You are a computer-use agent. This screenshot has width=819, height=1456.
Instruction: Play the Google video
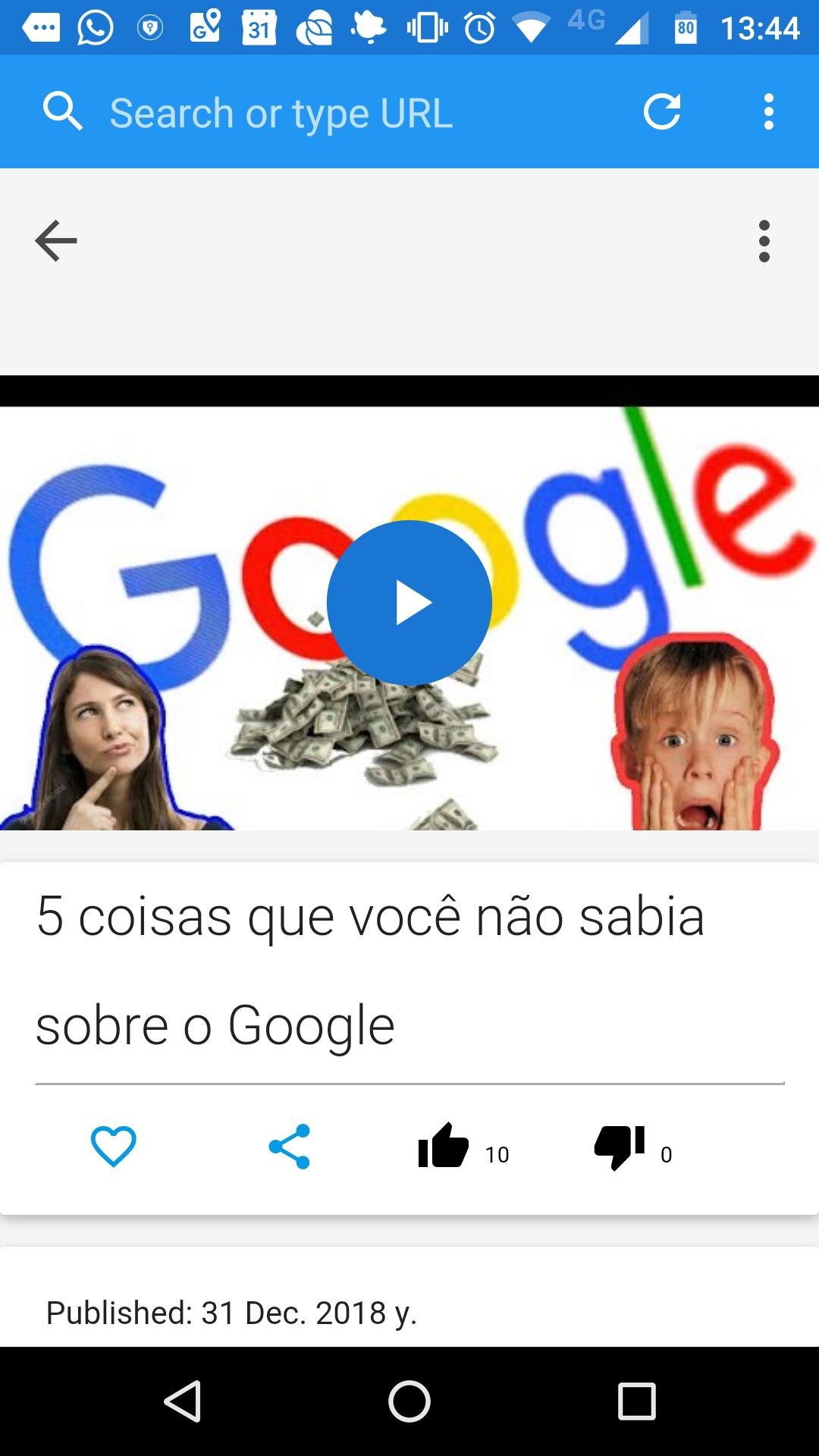(409, 603)
